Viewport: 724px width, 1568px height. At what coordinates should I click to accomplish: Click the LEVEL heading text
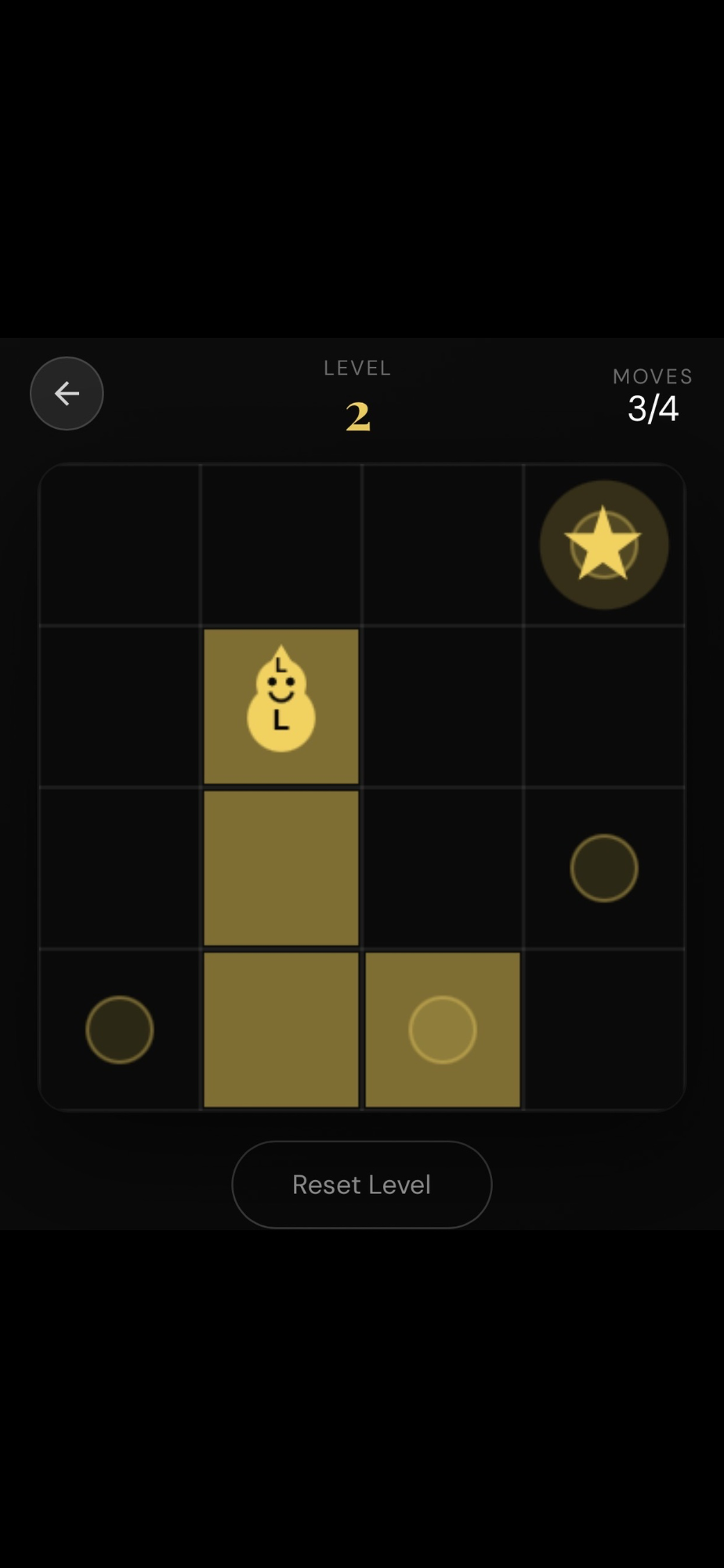pos(357,367)
